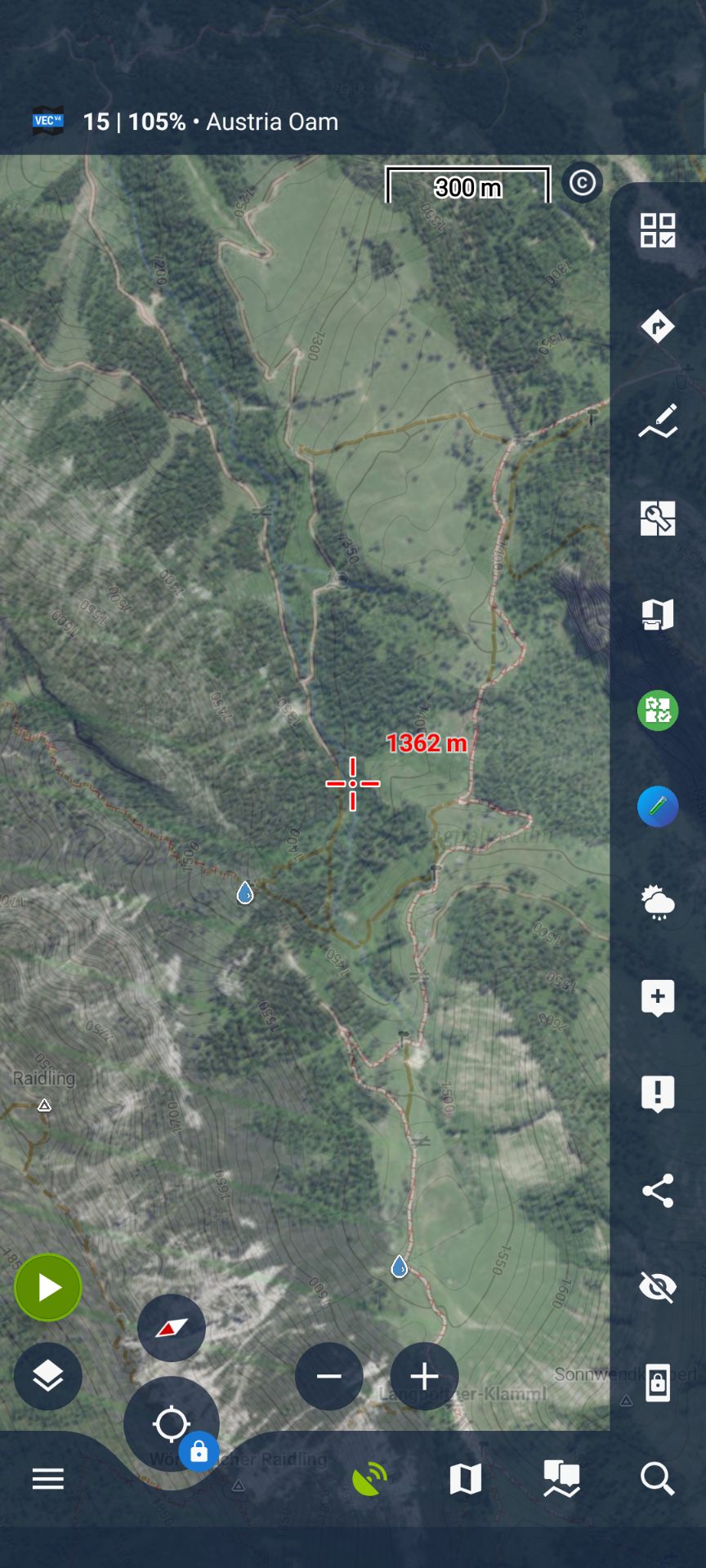Zoom in with the plus button

(424, 1377)
